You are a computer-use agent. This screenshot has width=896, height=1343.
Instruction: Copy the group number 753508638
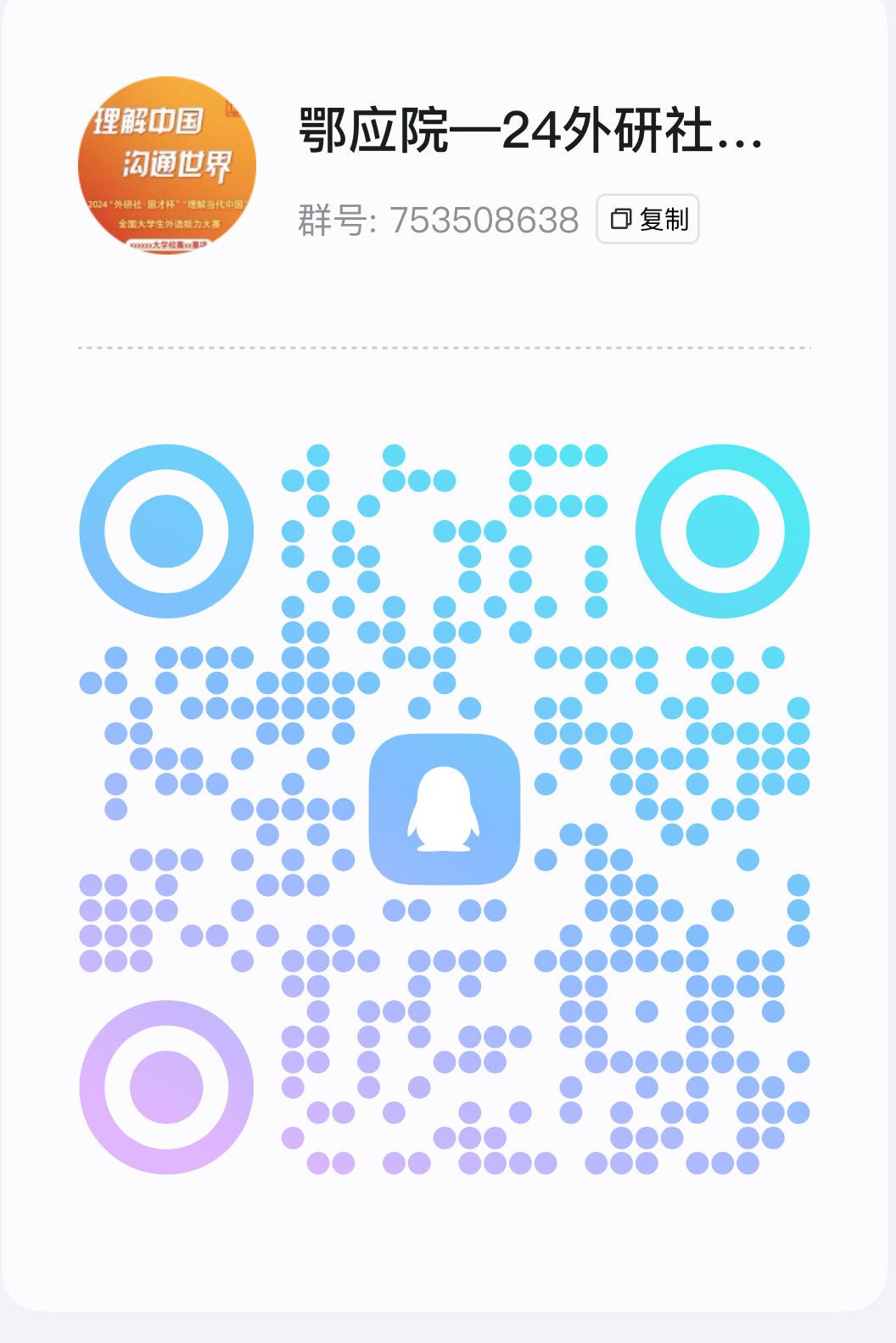coord(647,220)
